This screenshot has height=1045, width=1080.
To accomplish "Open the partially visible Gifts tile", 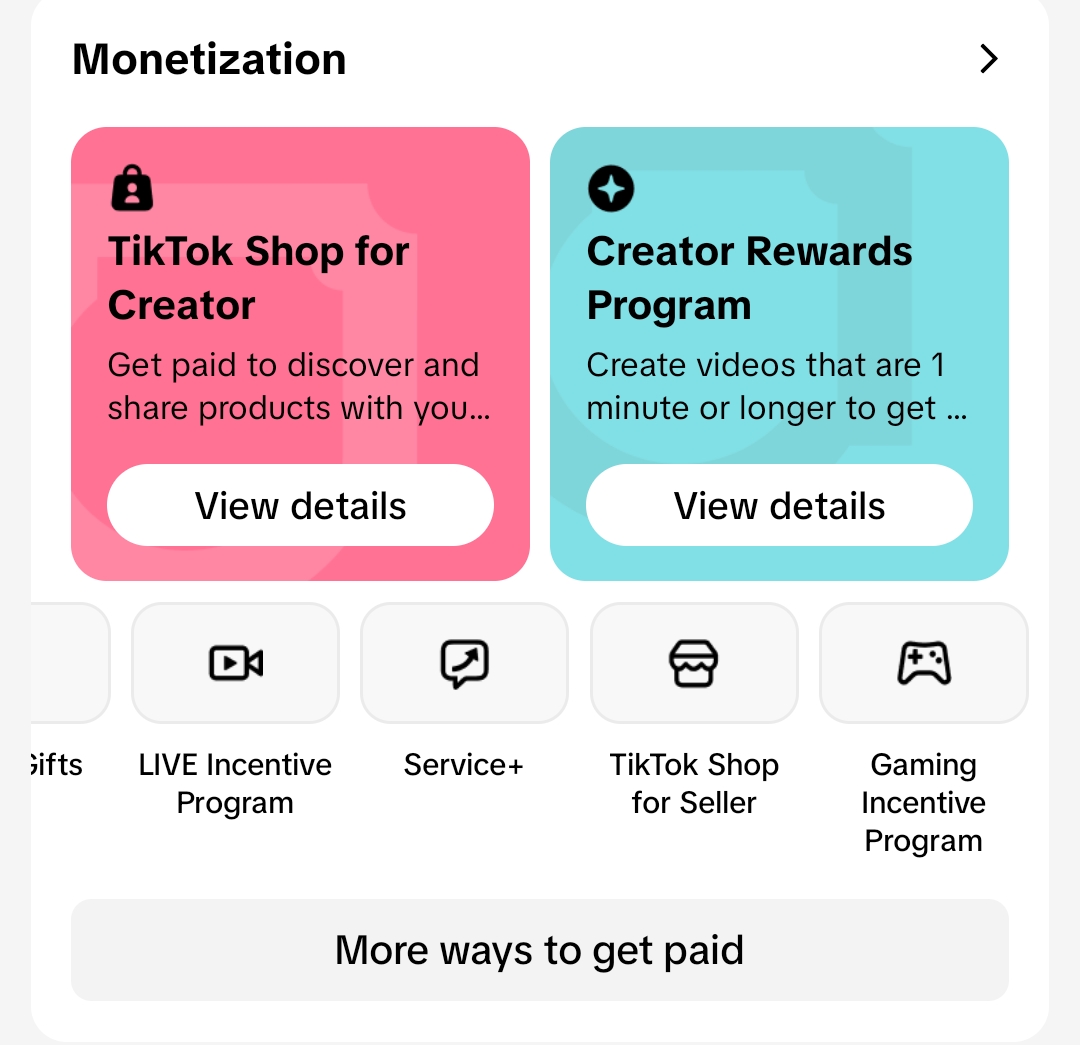I will tap(68, 663).
